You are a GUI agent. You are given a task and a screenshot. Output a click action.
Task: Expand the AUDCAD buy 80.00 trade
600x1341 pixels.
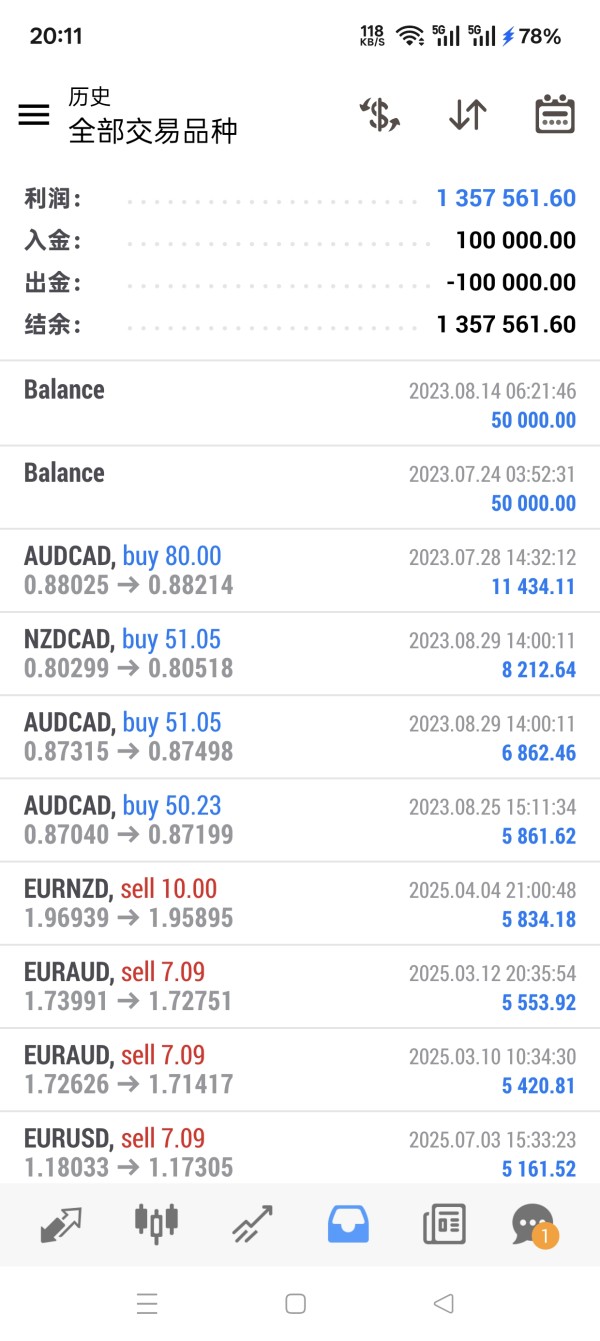(300, 571)
